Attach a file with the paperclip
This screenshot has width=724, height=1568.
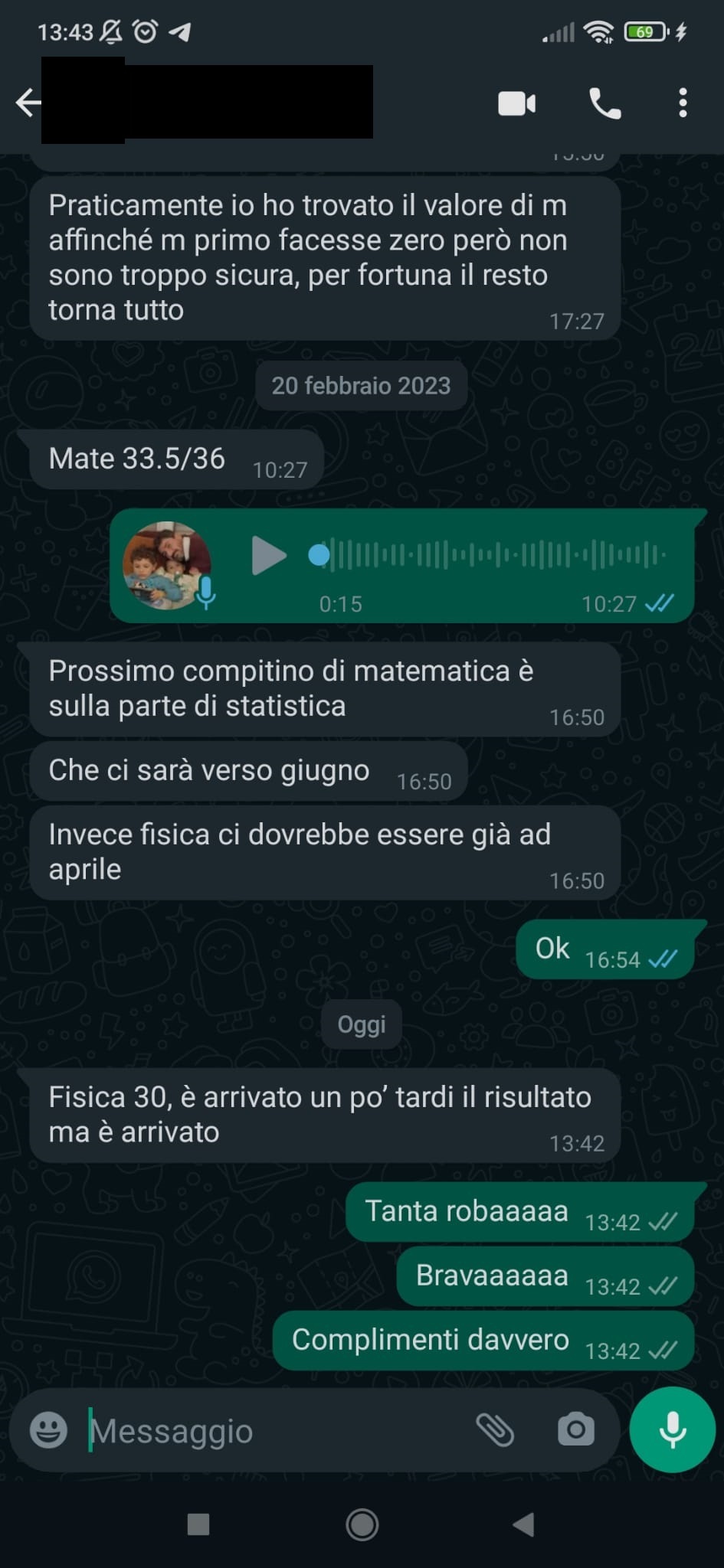pos(495,1429)
